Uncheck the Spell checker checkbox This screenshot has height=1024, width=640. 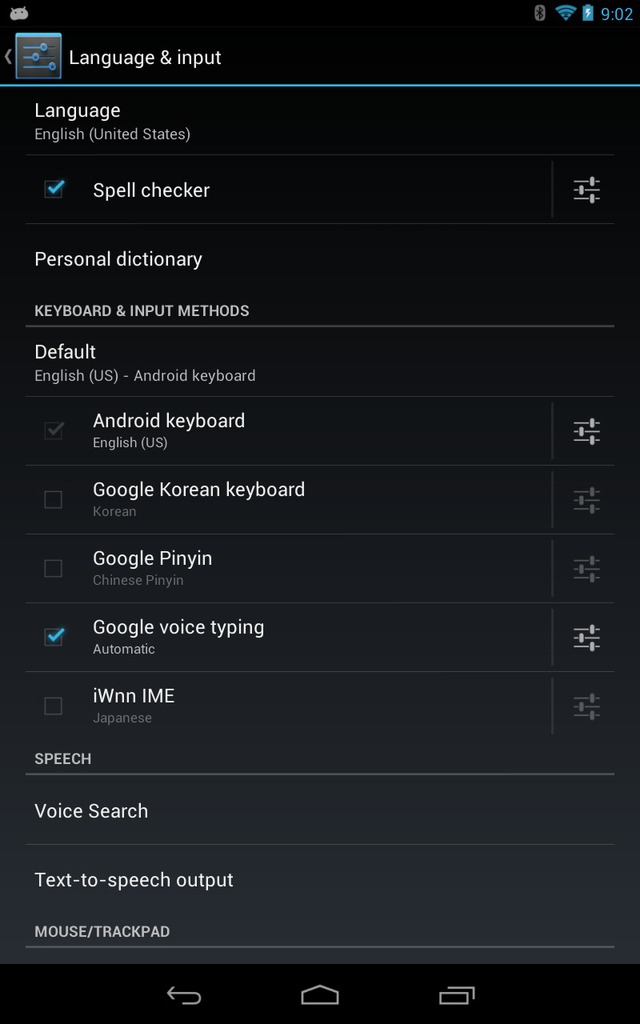(54, 190)
